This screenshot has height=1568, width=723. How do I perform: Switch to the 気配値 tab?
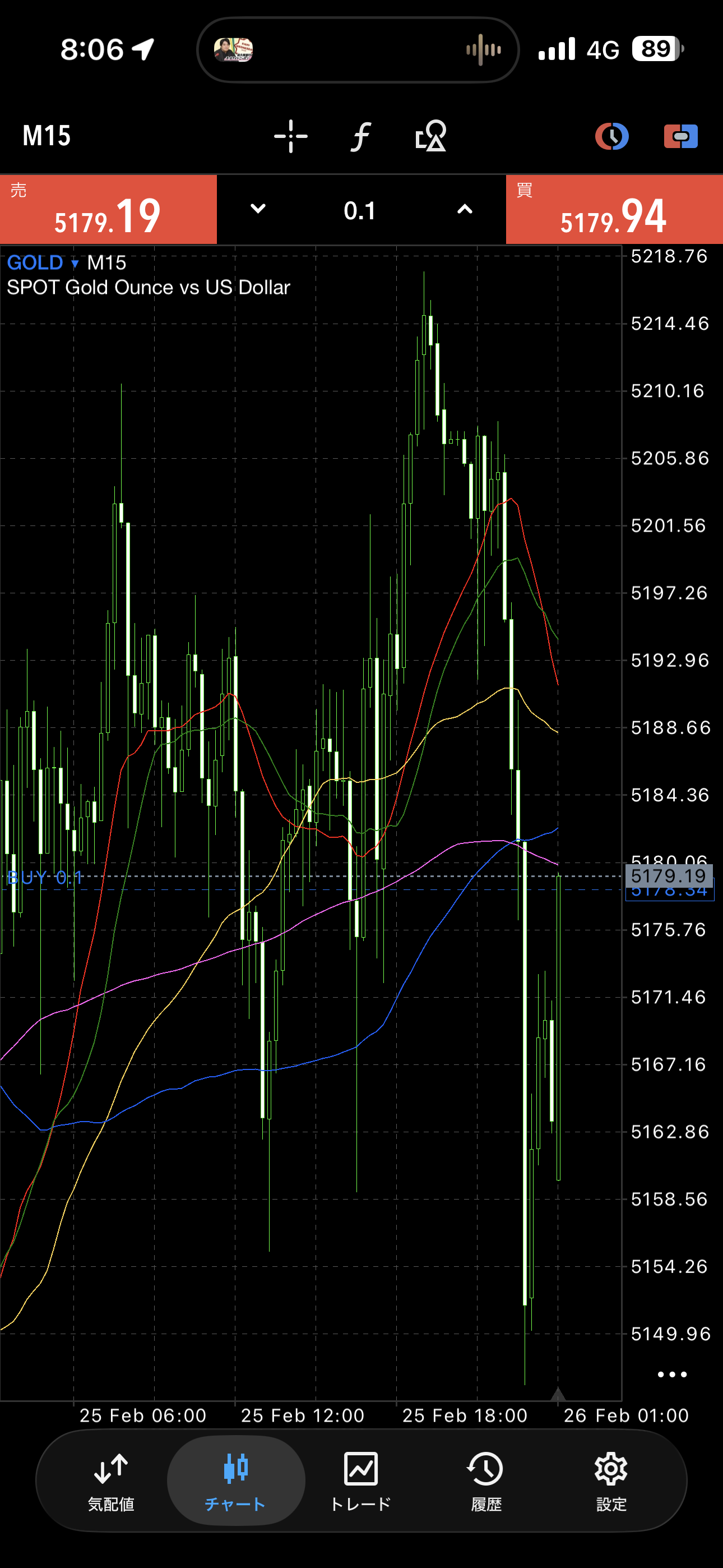point(111,1481)
